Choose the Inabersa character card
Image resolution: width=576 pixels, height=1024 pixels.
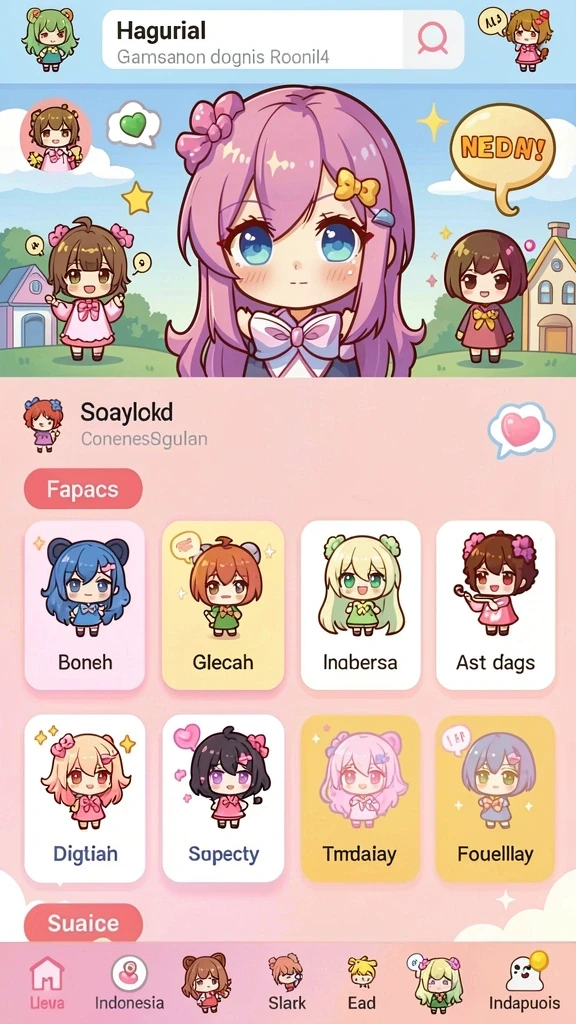360,605
